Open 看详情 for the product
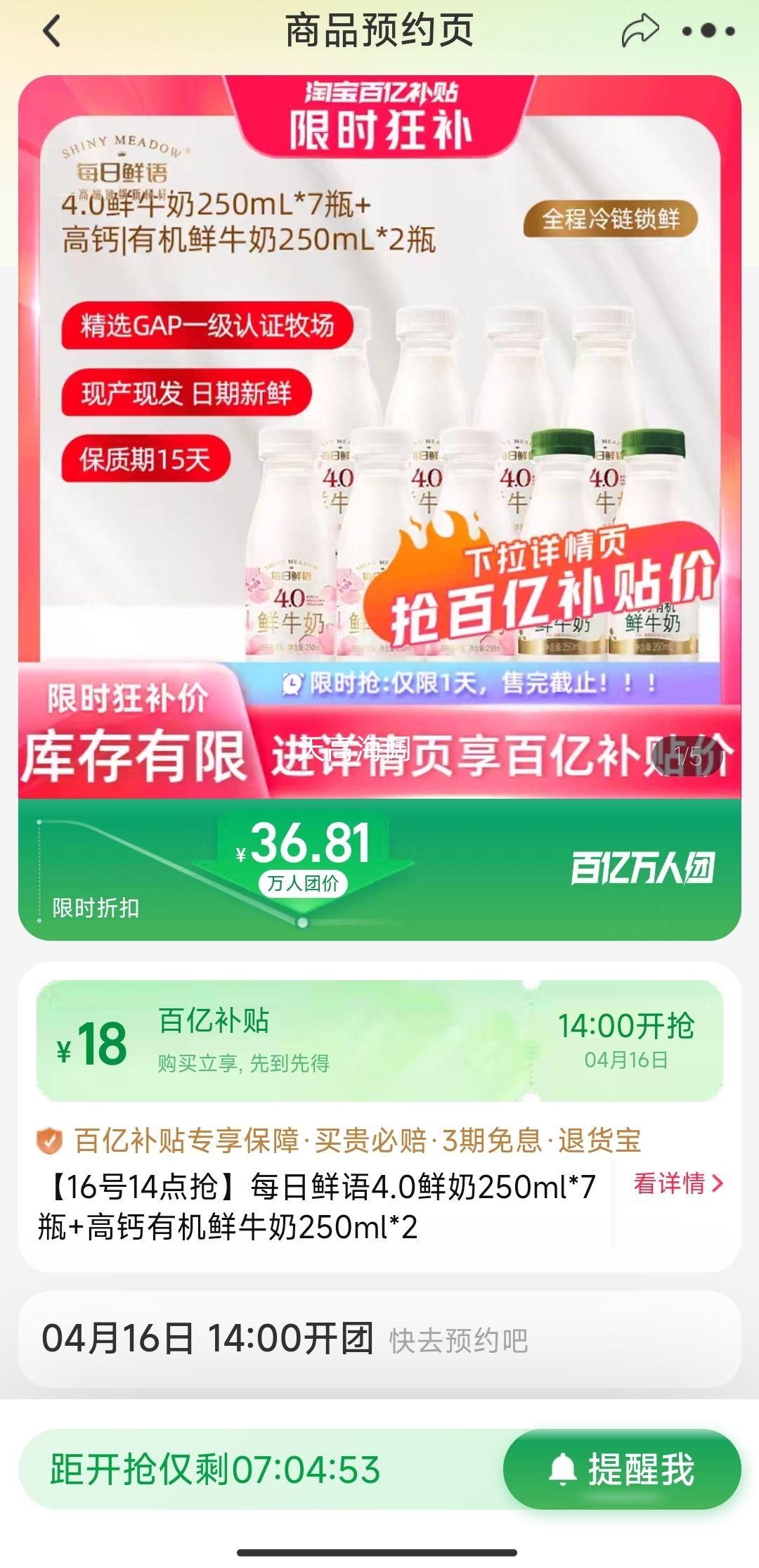759x1568 pixels. point(678,1183)
